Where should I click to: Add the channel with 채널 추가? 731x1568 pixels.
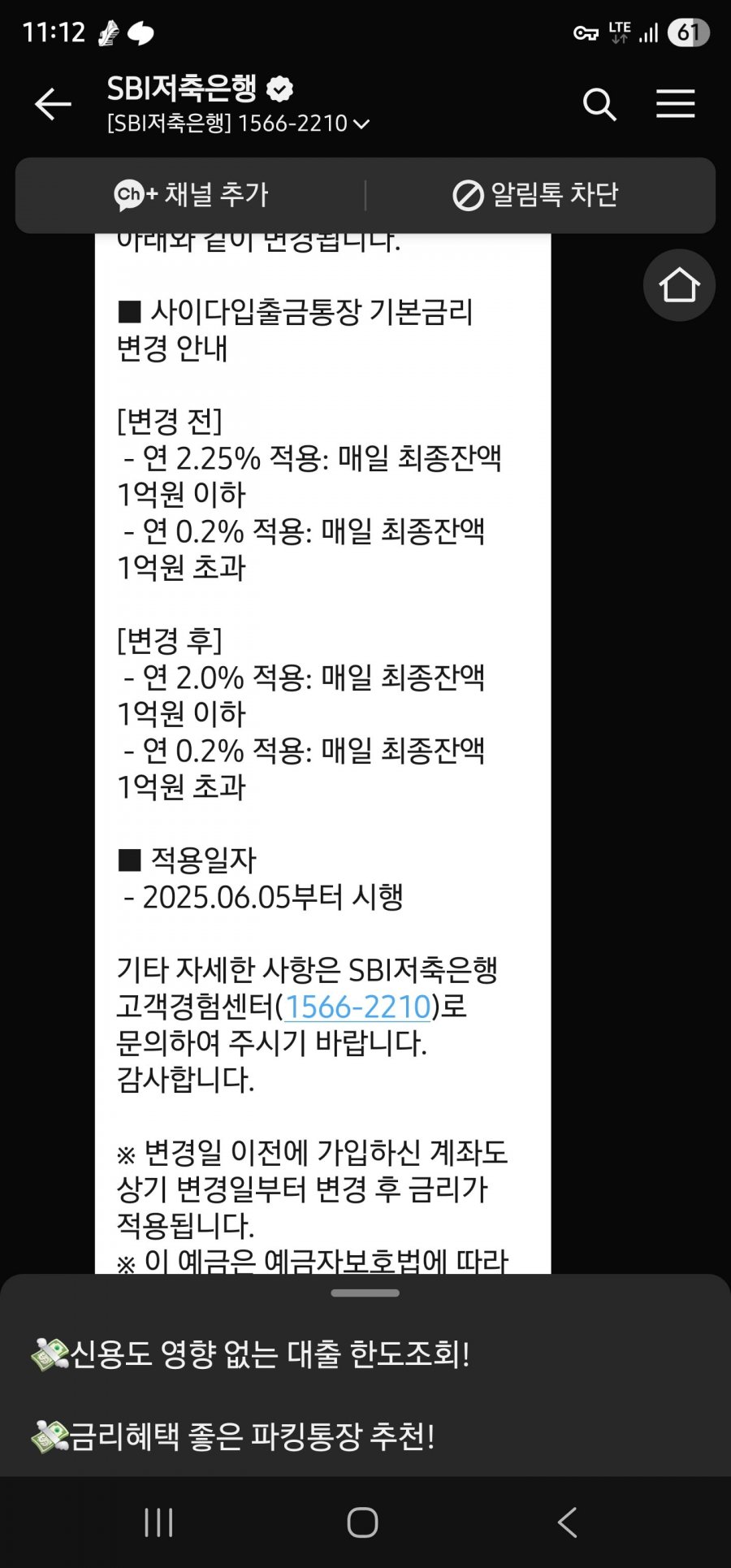click(192, 195)
